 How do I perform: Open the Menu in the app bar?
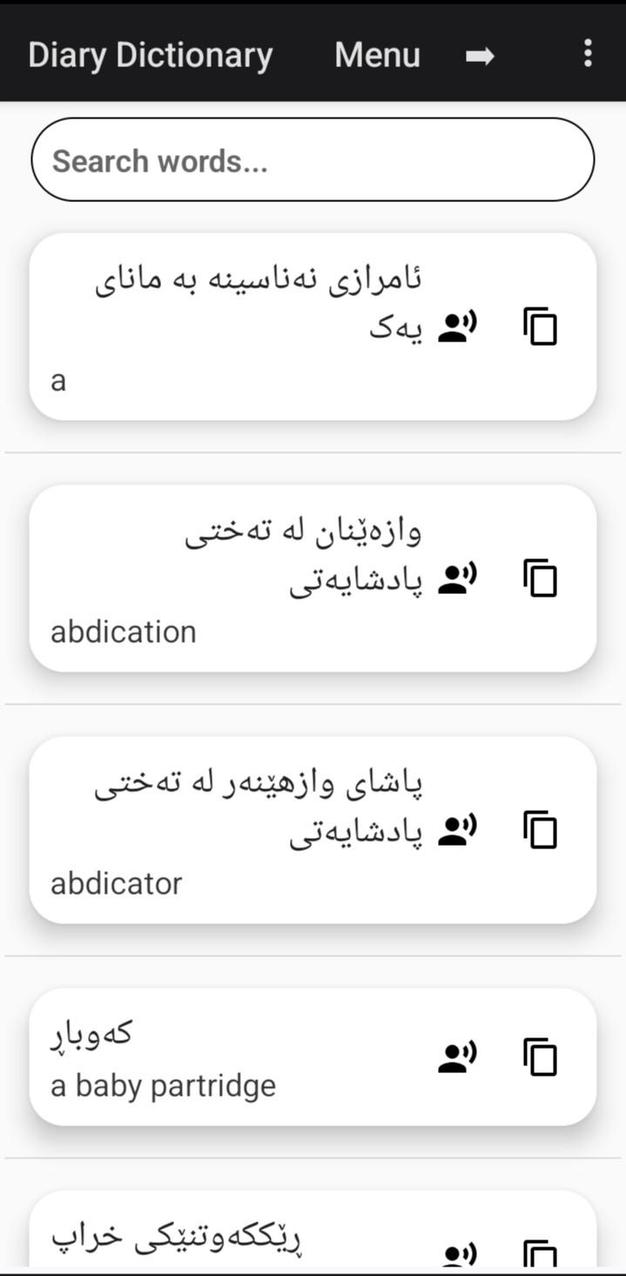coord(377,55)
